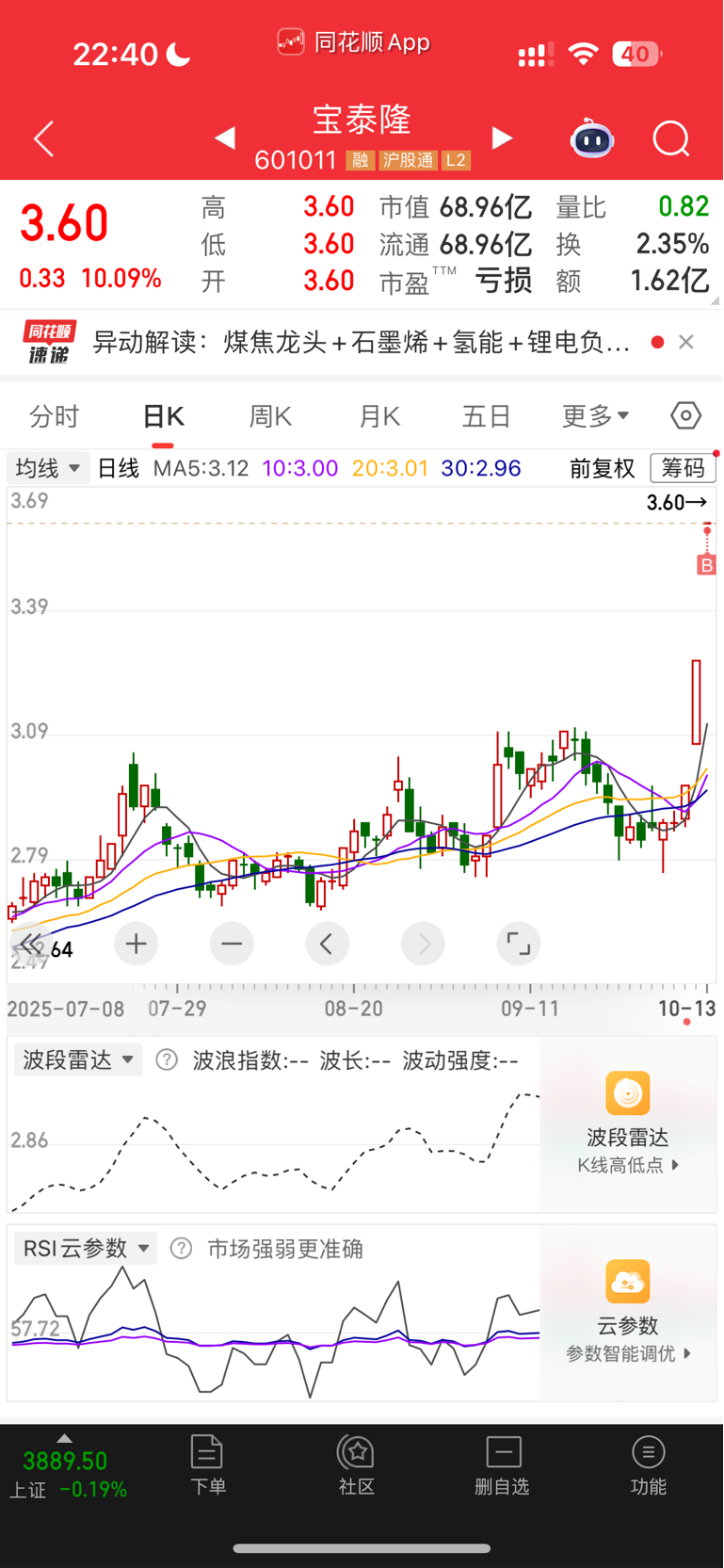The image size is (724, 1568).
Task: Zoom out the K-line chart
Action: coord(232,944)
